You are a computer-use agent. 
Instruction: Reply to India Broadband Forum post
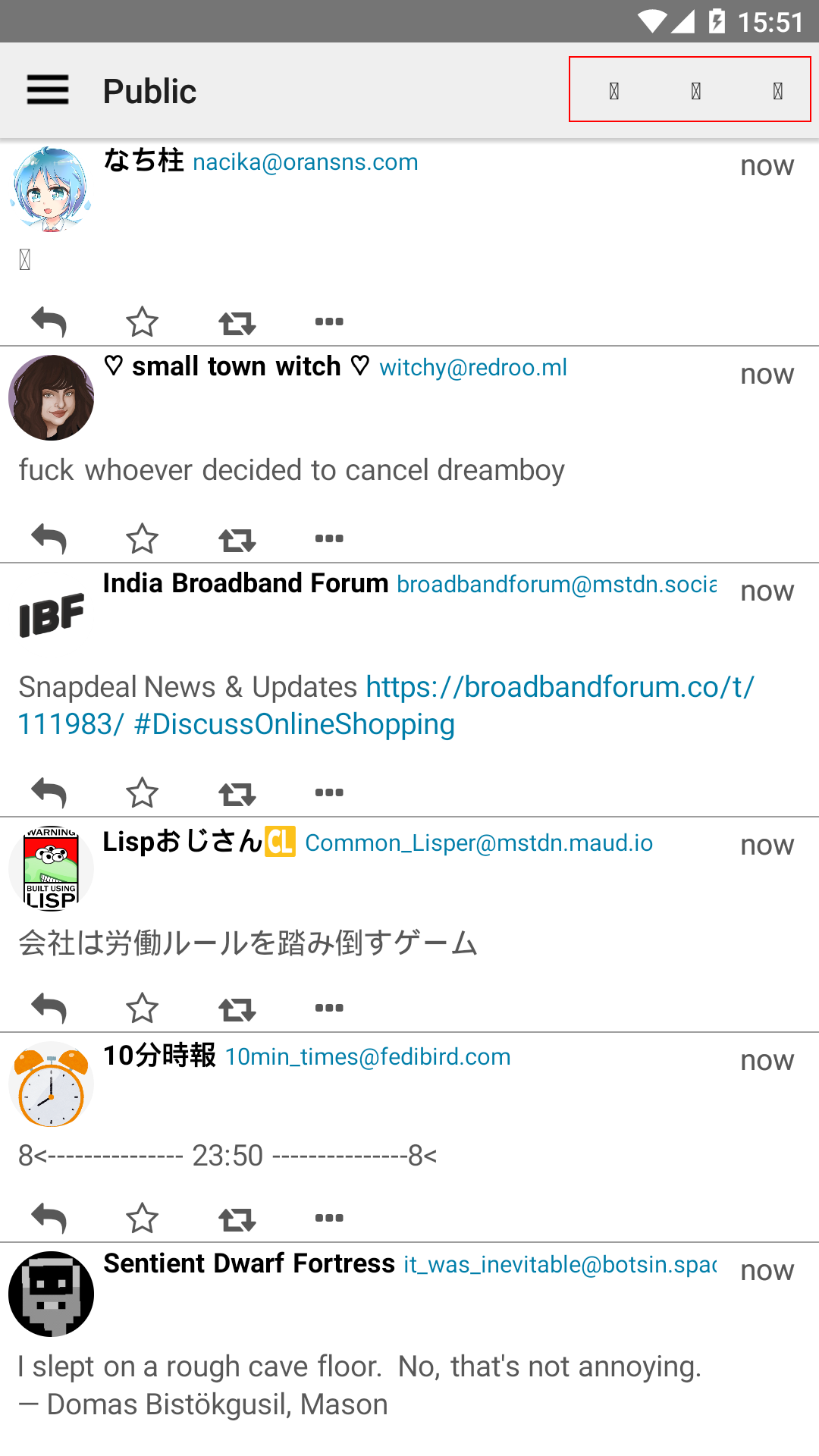[49, 793]
